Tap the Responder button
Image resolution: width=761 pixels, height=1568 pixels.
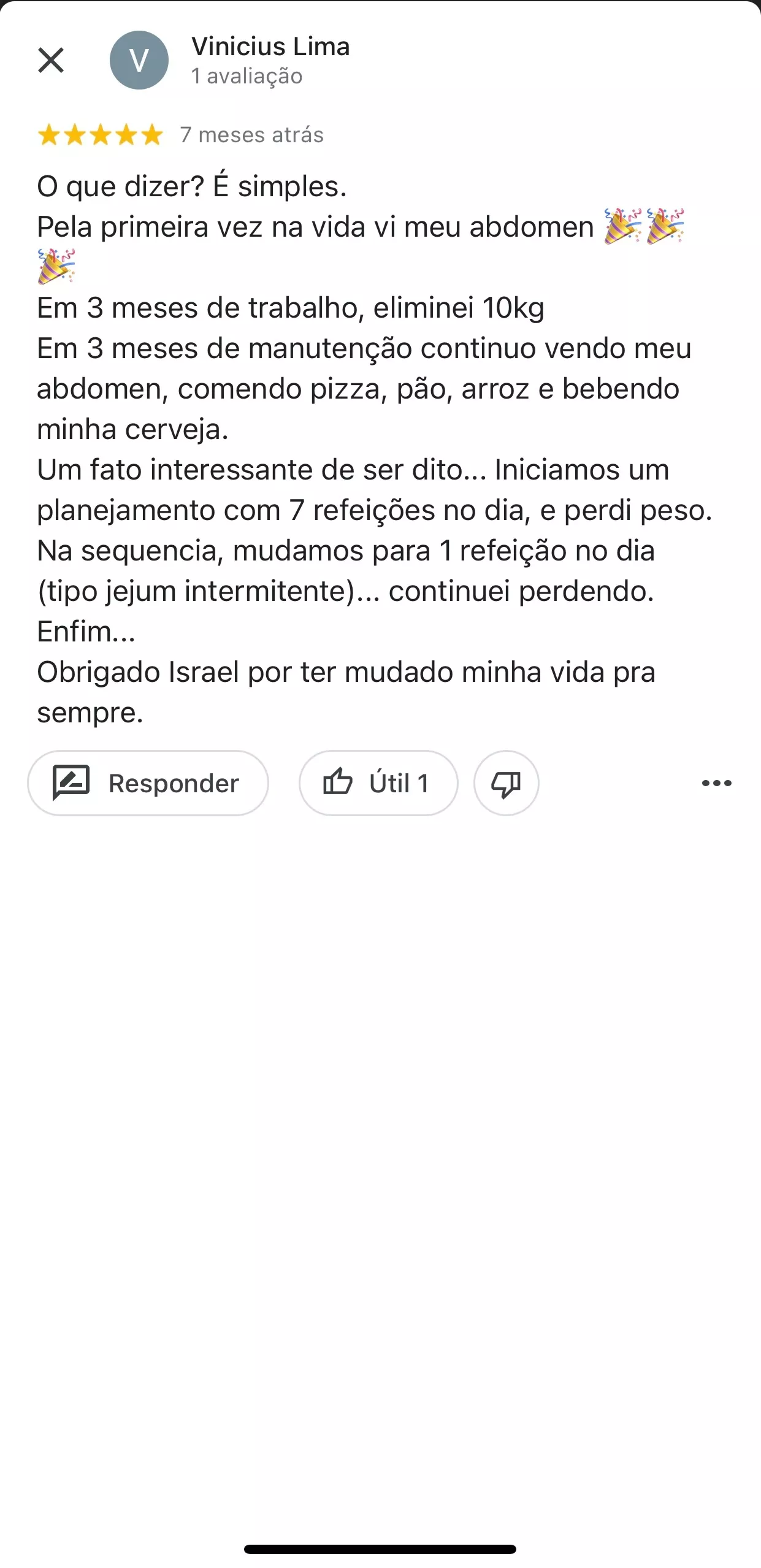tap(148, 783)
